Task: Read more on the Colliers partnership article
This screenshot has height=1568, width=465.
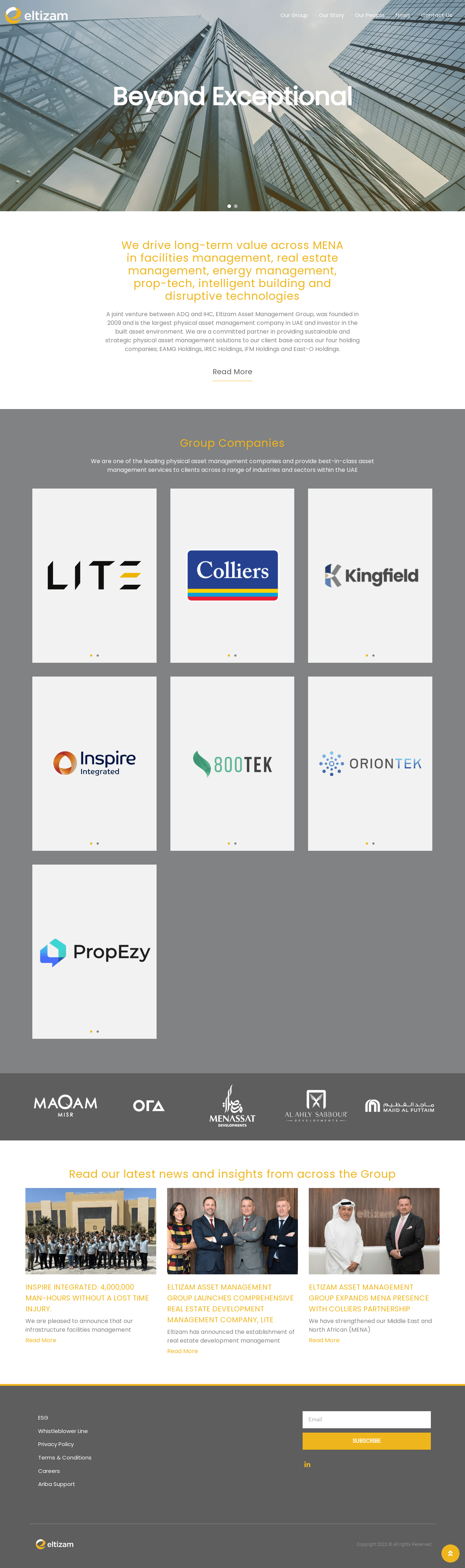Action: [324, 1340]
